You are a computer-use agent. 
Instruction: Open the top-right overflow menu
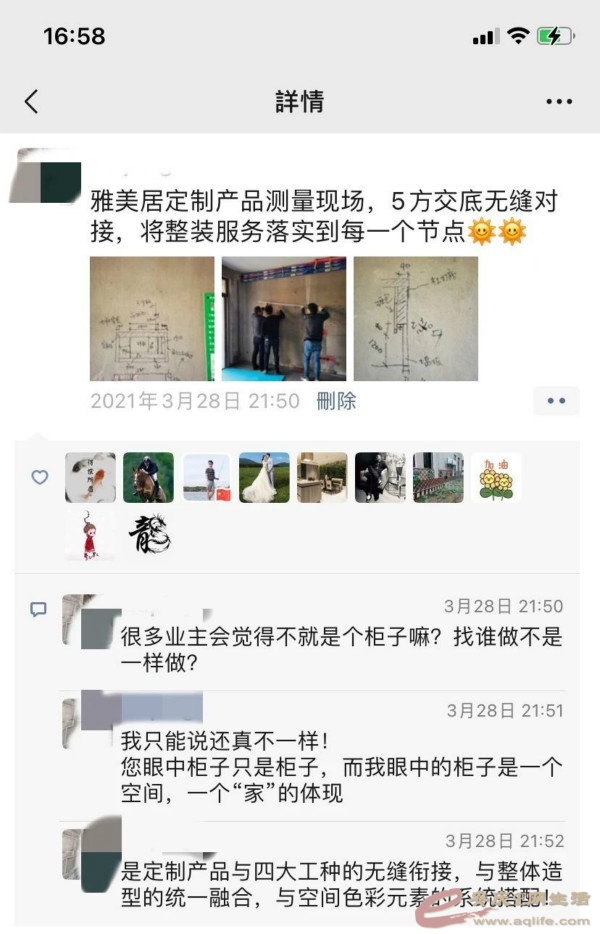coord(558,101)
